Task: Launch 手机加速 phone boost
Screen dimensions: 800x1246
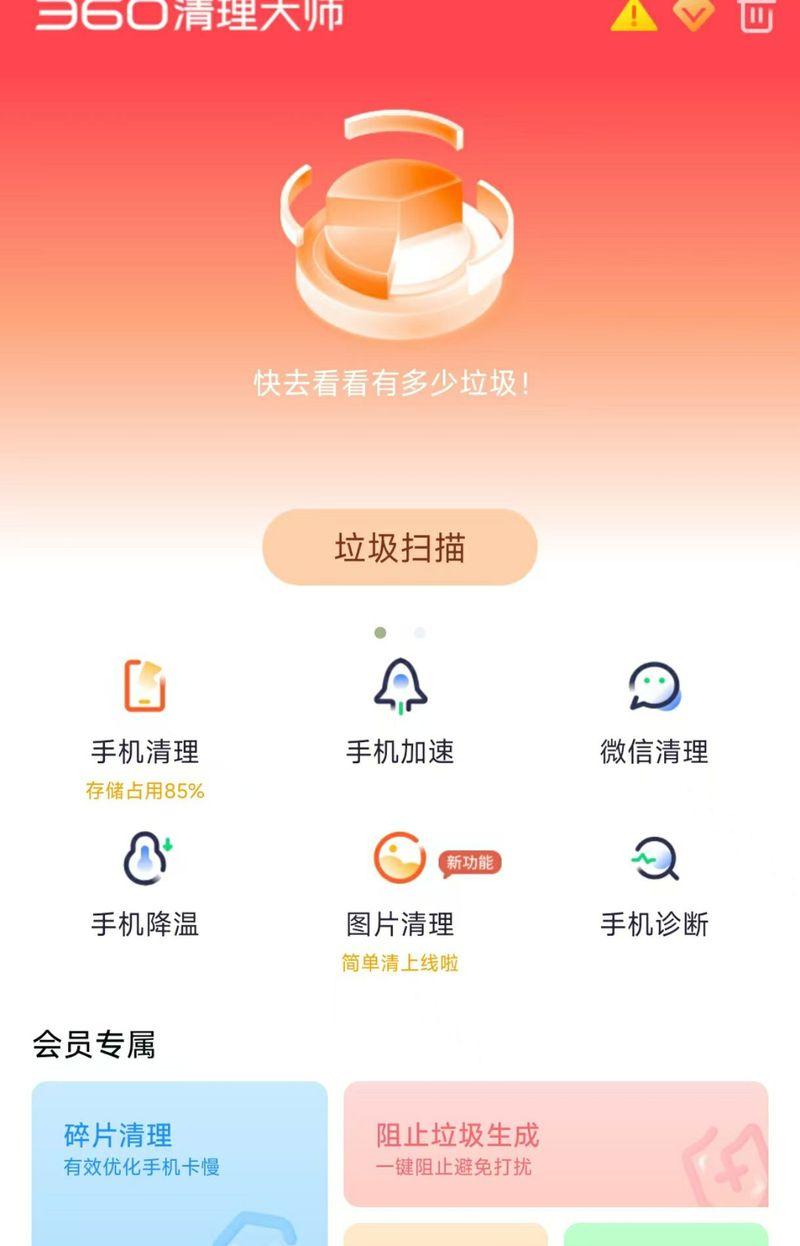Action: click(x=400, y=710)
